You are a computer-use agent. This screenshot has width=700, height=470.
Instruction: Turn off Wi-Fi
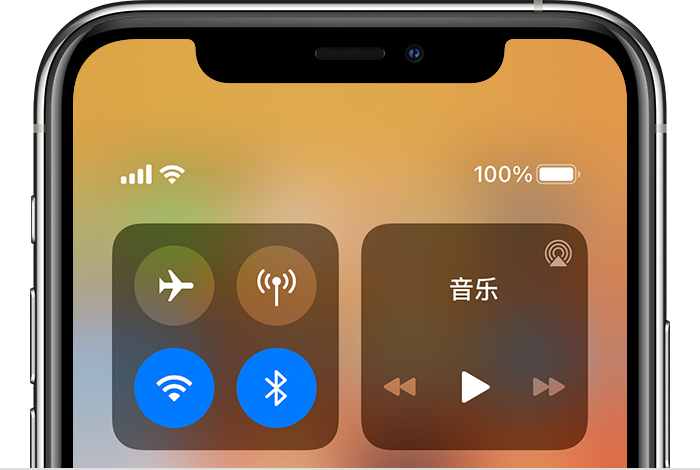tap(174, 388)
